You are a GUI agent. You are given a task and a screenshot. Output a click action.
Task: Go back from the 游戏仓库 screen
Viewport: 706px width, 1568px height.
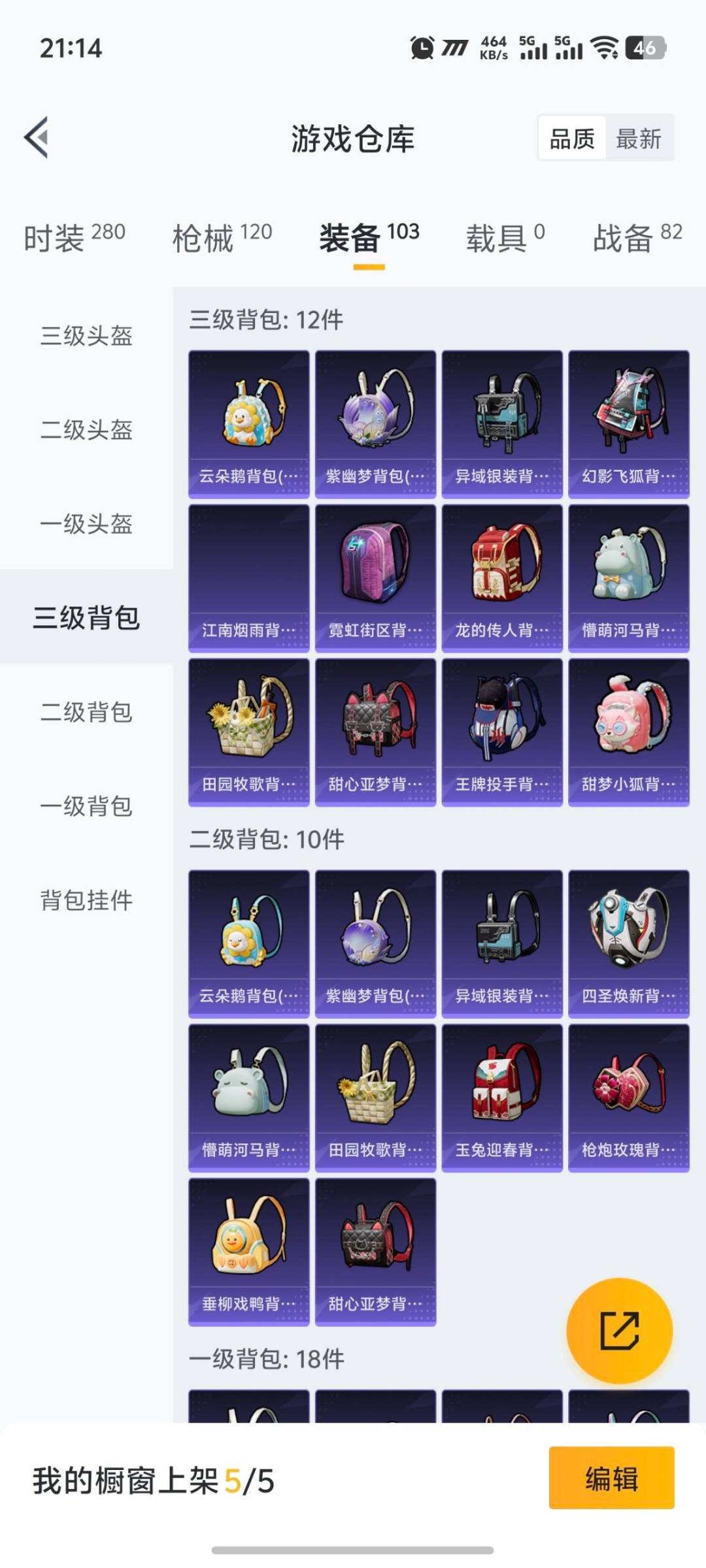pyautogui.click(x=37, y=138)
